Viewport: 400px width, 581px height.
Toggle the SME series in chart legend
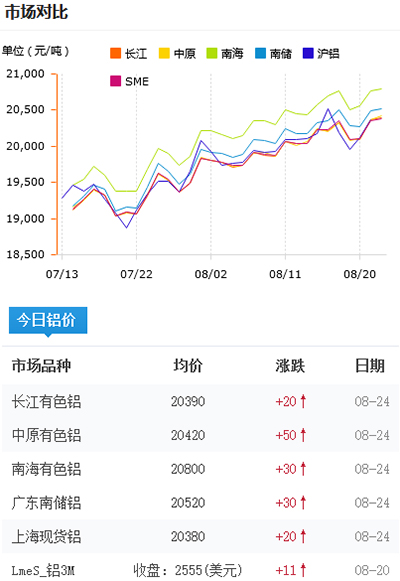point(129,81)
